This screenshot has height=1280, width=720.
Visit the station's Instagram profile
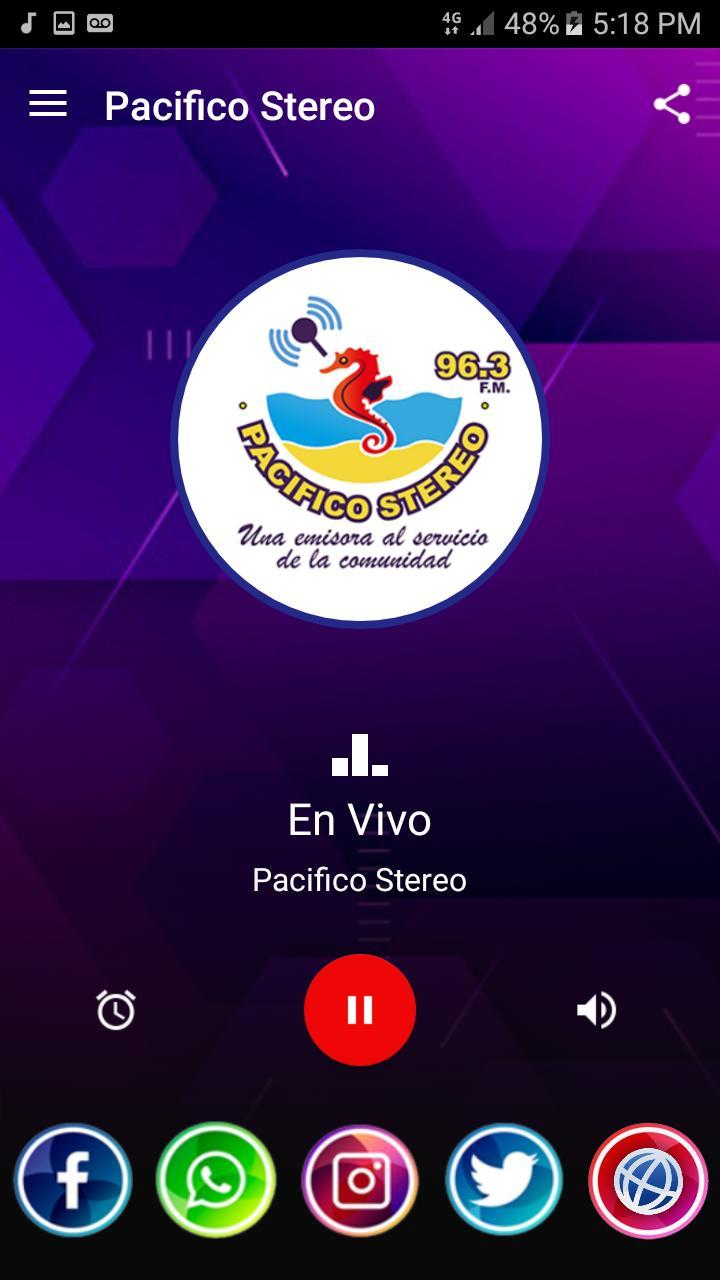[x=360, y=1181]
